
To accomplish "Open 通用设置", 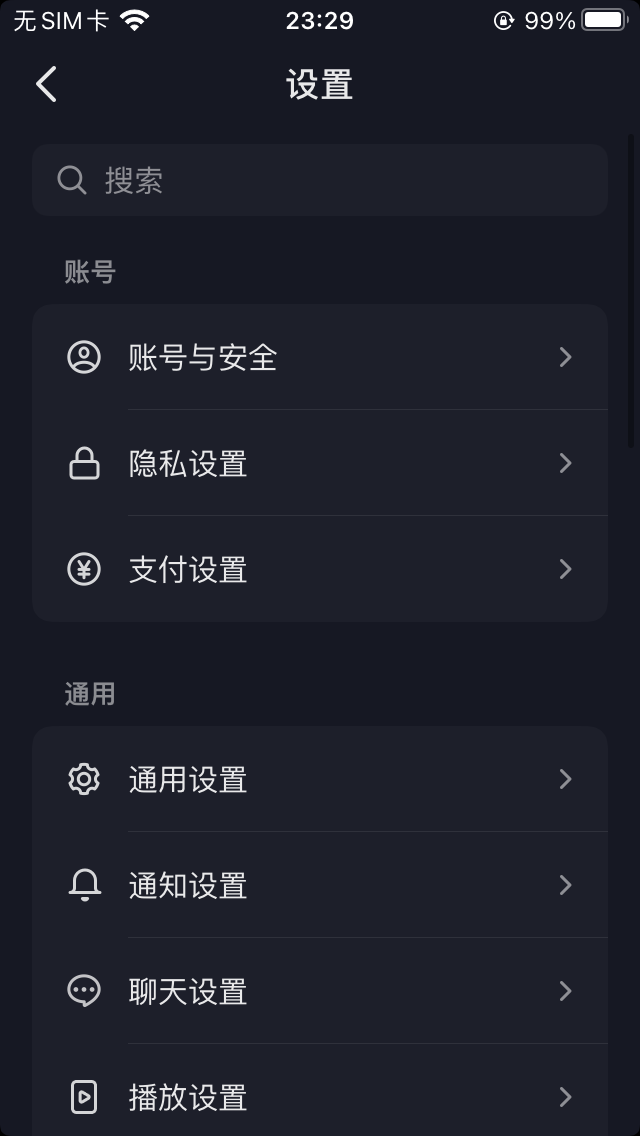I will pyautogui.click(x=320, y=779).
